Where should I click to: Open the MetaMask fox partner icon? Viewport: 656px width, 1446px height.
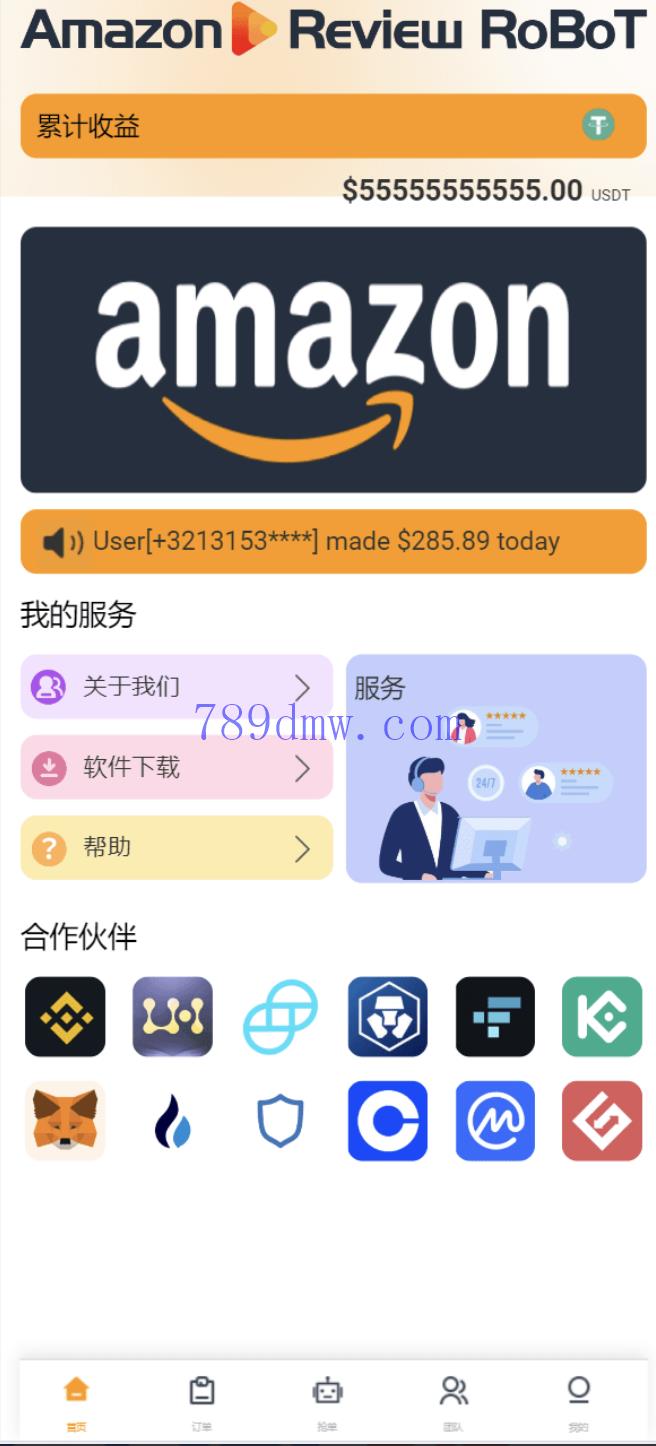tap(65, 1121)
